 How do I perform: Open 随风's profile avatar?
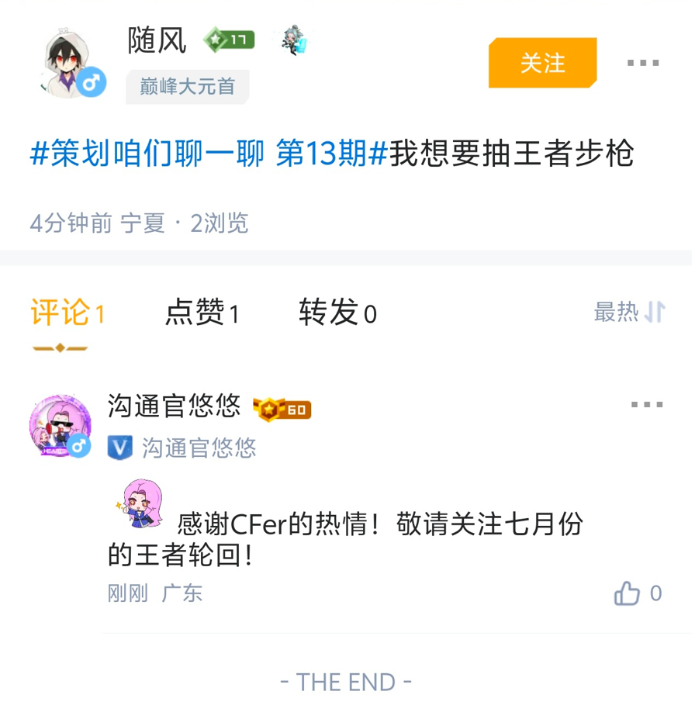coord(72,62)
